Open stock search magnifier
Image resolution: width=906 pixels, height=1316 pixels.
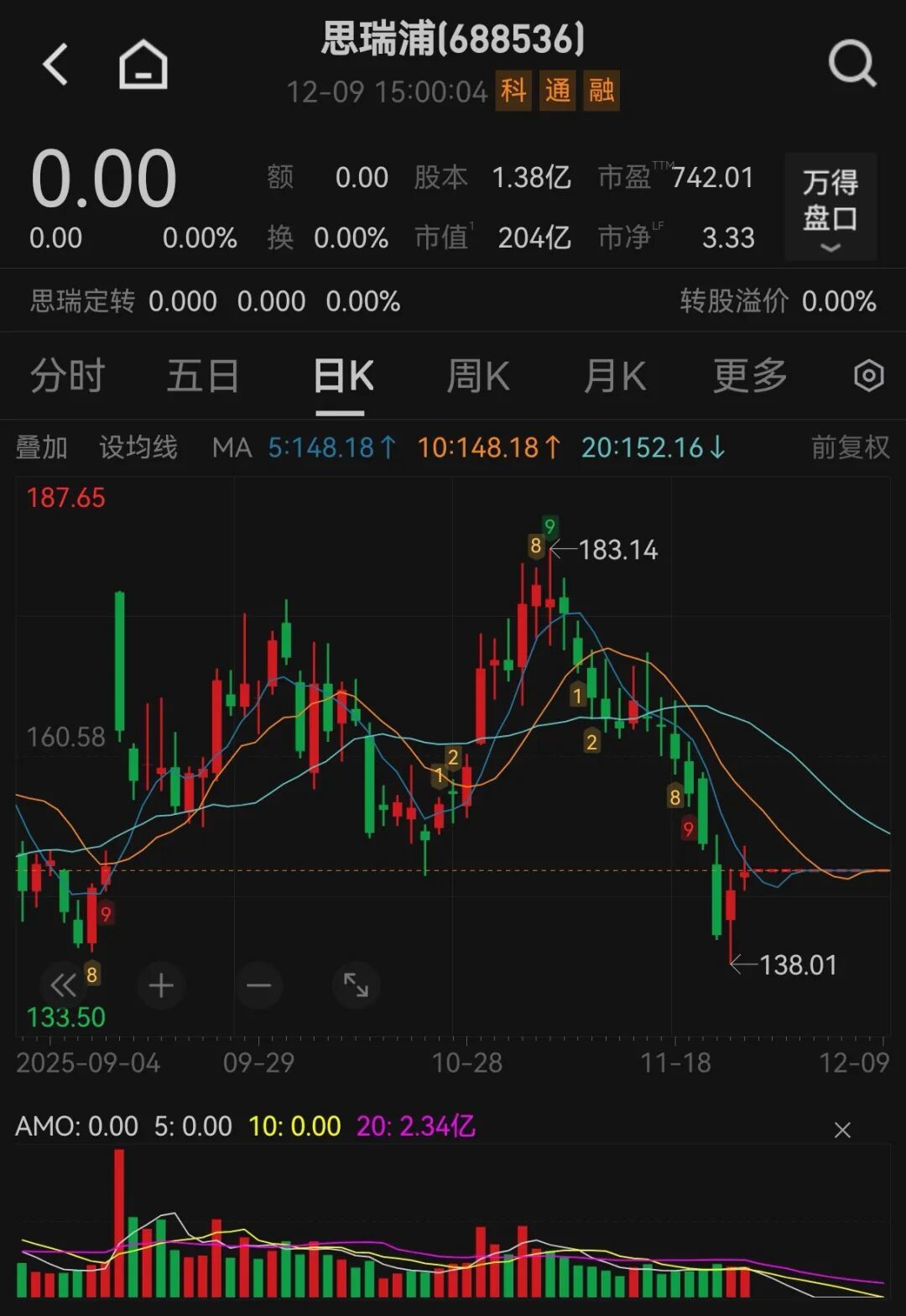click(851, 65)
